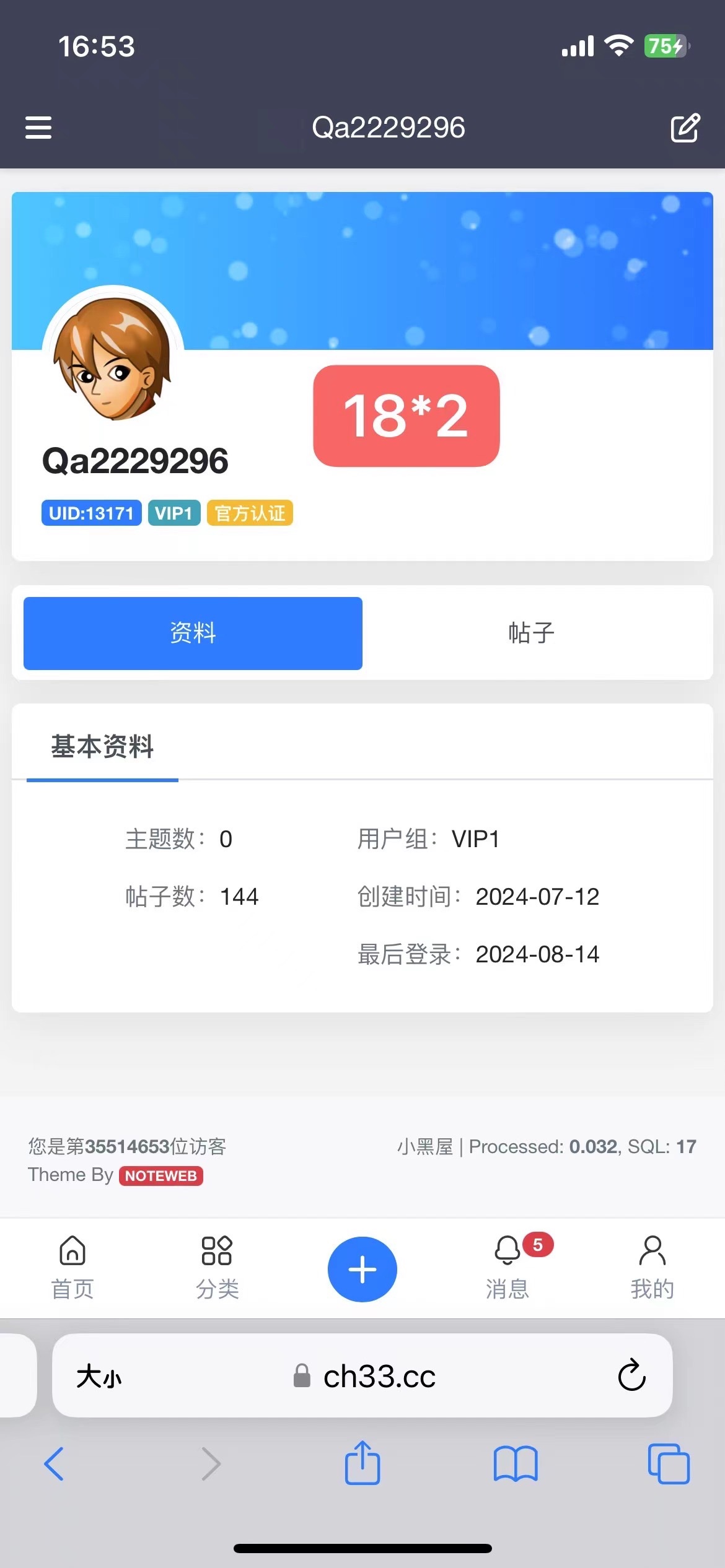The height and width of the screenshot is (1568, 725).
Task: Go back in Safari
Action: [x=55, y=1464]
